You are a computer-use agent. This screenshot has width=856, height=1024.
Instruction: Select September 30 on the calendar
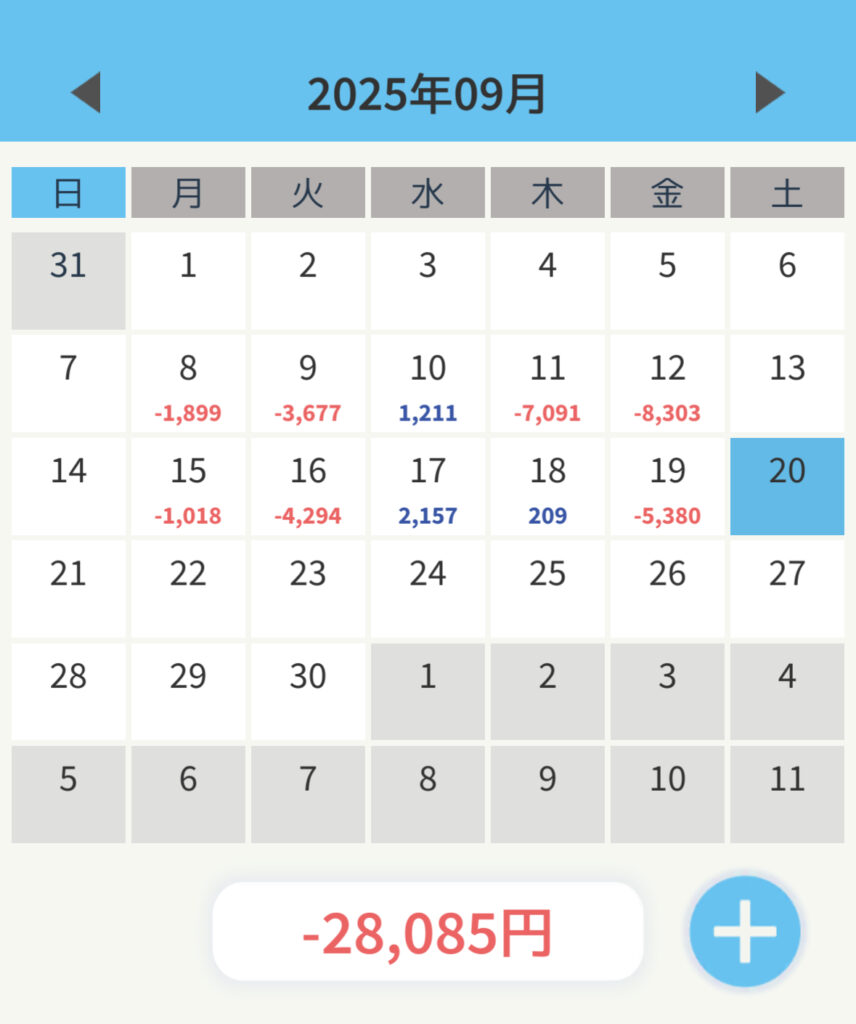(x=308, y=692)
